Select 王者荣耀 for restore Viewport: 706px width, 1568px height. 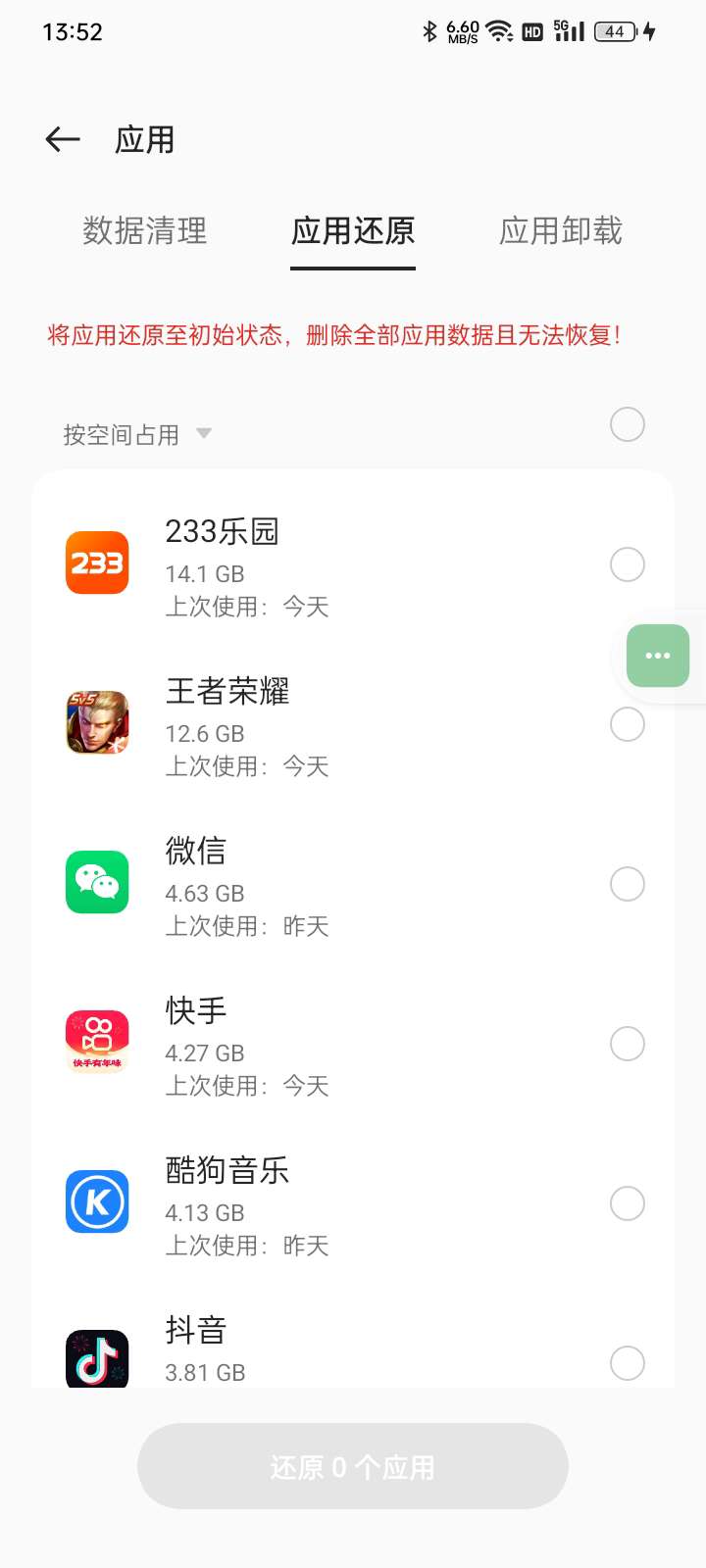click(628, 725)
